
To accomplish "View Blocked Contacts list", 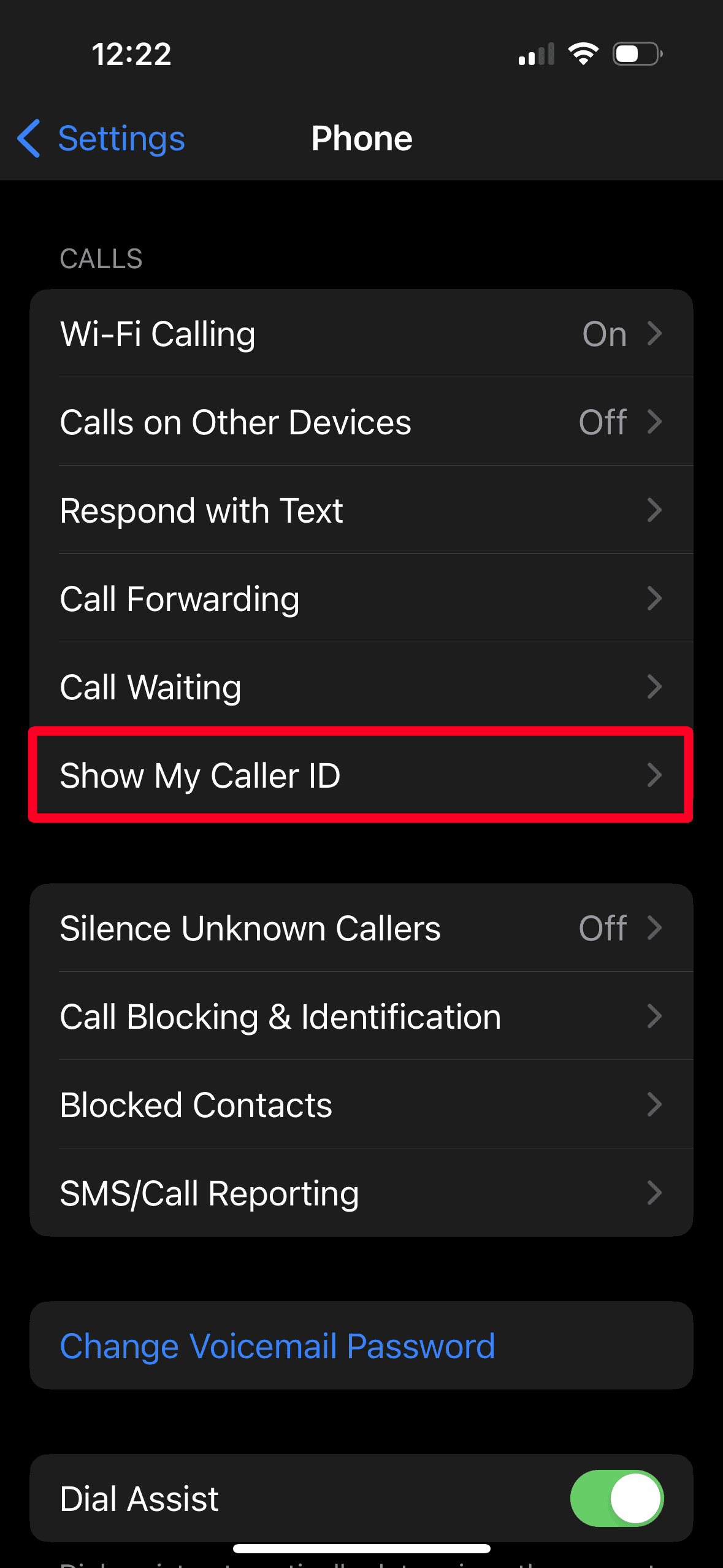I will point(361,1105).
